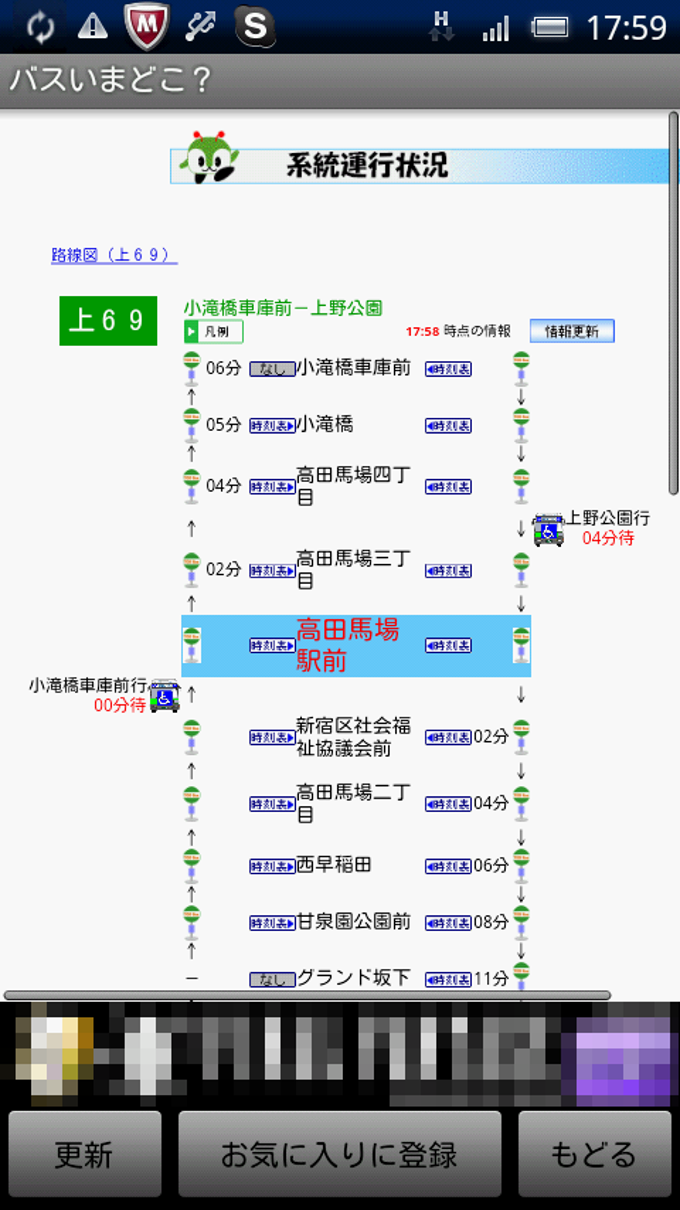Open left timetable for 高田馬場二丁目
This screenshot has height=1210, width=680.
pos(272,804)
